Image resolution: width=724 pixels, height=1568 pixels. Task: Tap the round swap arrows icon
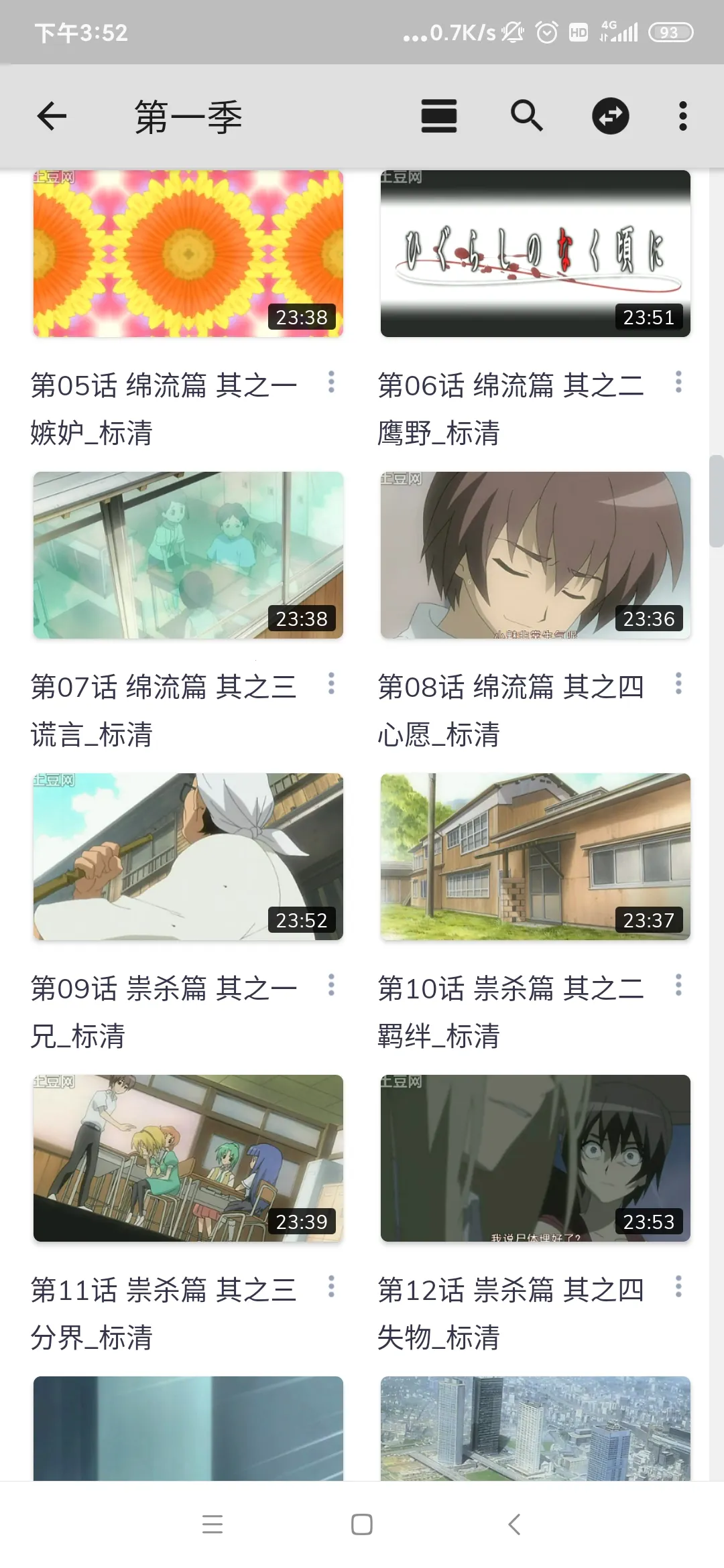tap(610, 117)
